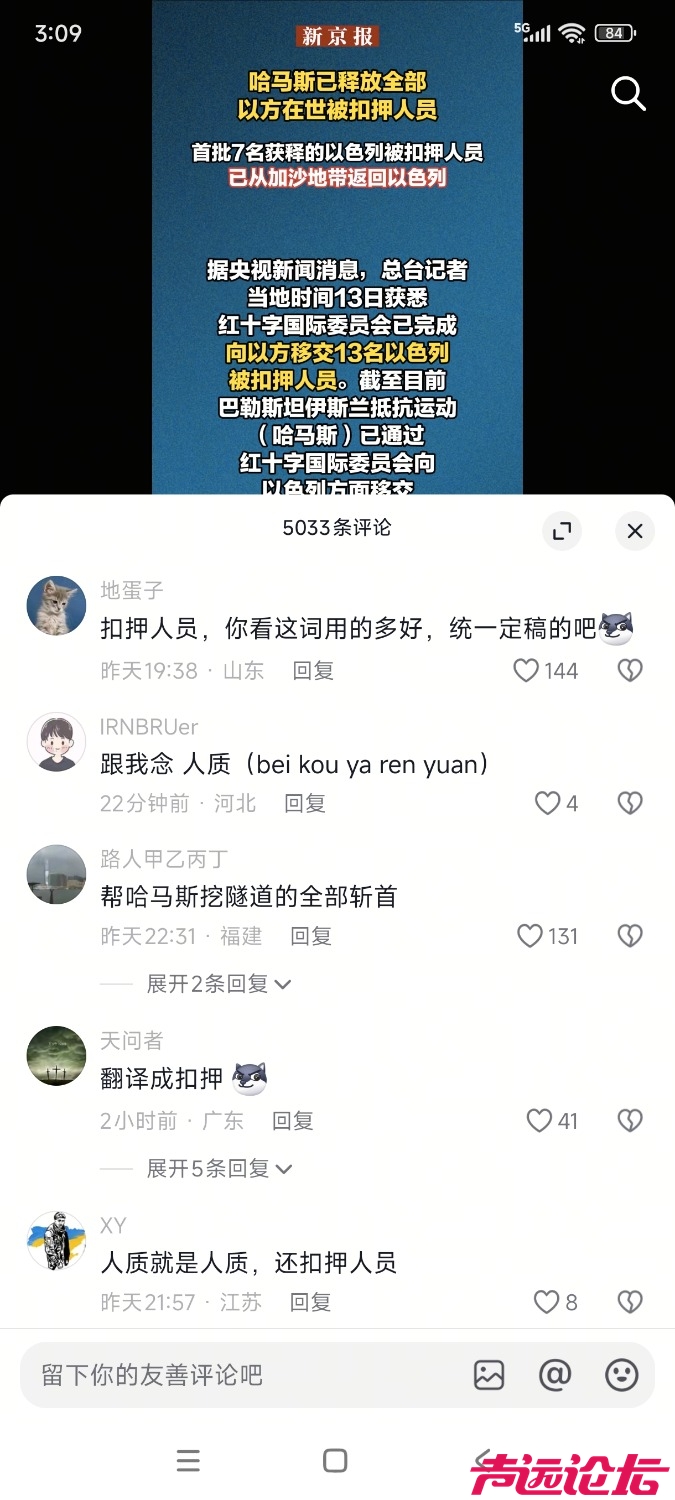Tap the comment input field
Image resolution: width=675 pixels, height=1500 pixels.
240,1375
